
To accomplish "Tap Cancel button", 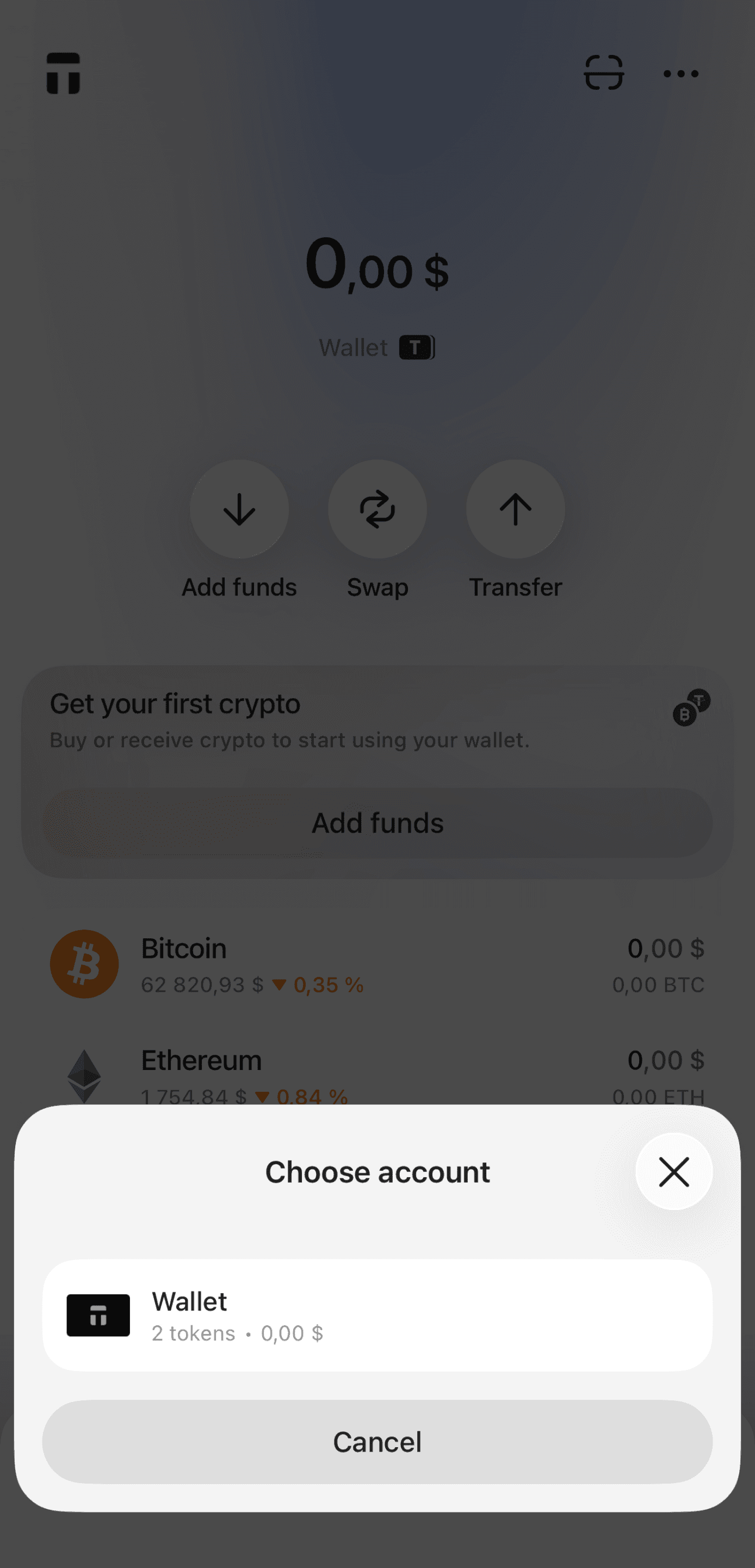I will coord(377,1441).
